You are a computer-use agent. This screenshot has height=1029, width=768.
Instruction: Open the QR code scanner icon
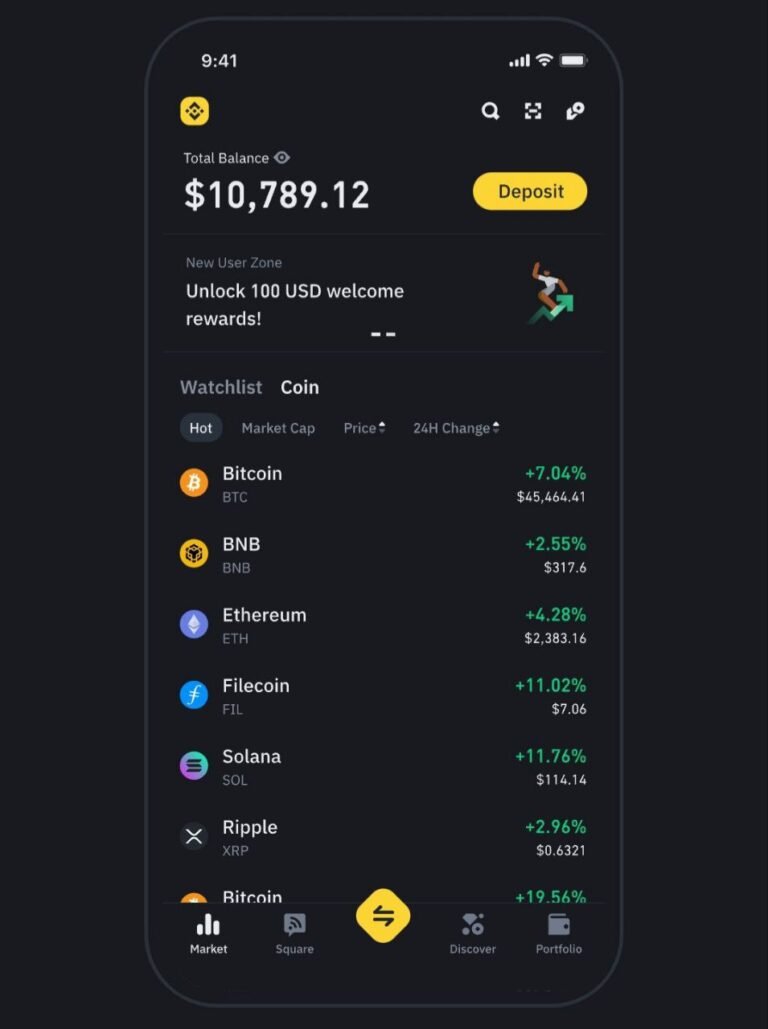click(532, 111)
